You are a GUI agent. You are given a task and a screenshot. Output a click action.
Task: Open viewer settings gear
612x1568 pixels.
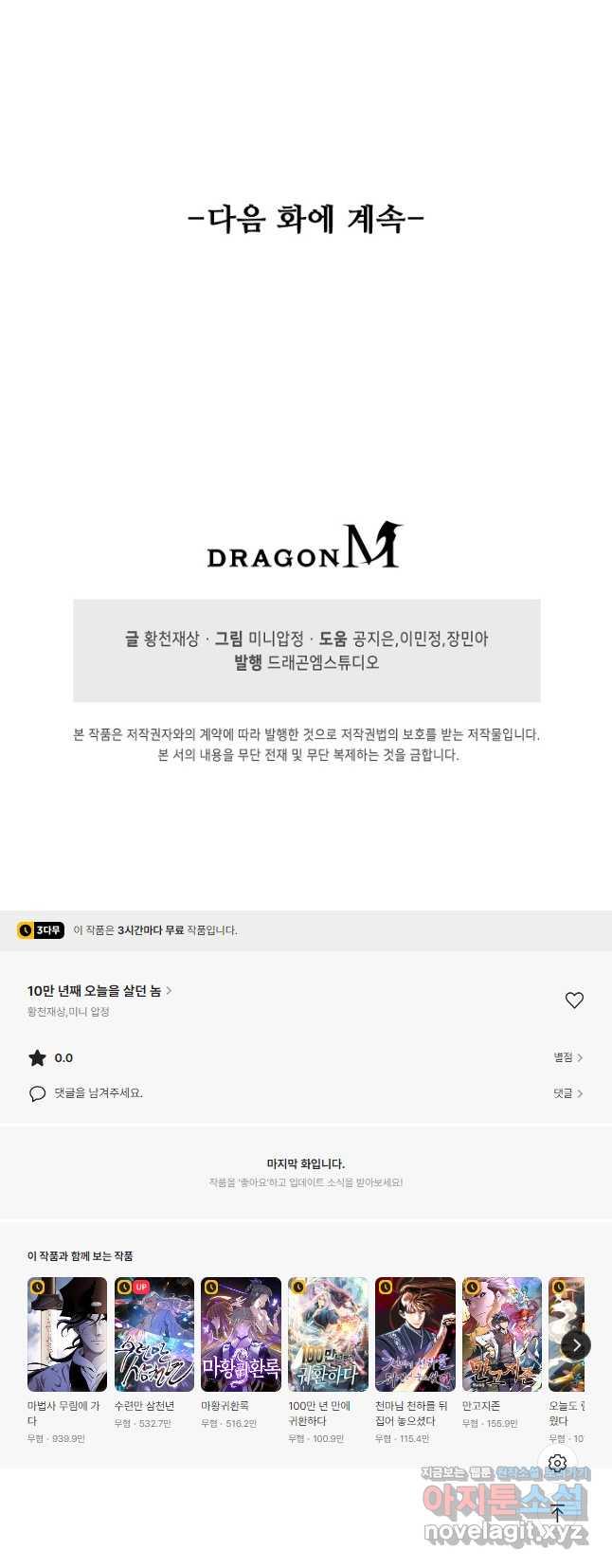click(x=557, y=1464)
